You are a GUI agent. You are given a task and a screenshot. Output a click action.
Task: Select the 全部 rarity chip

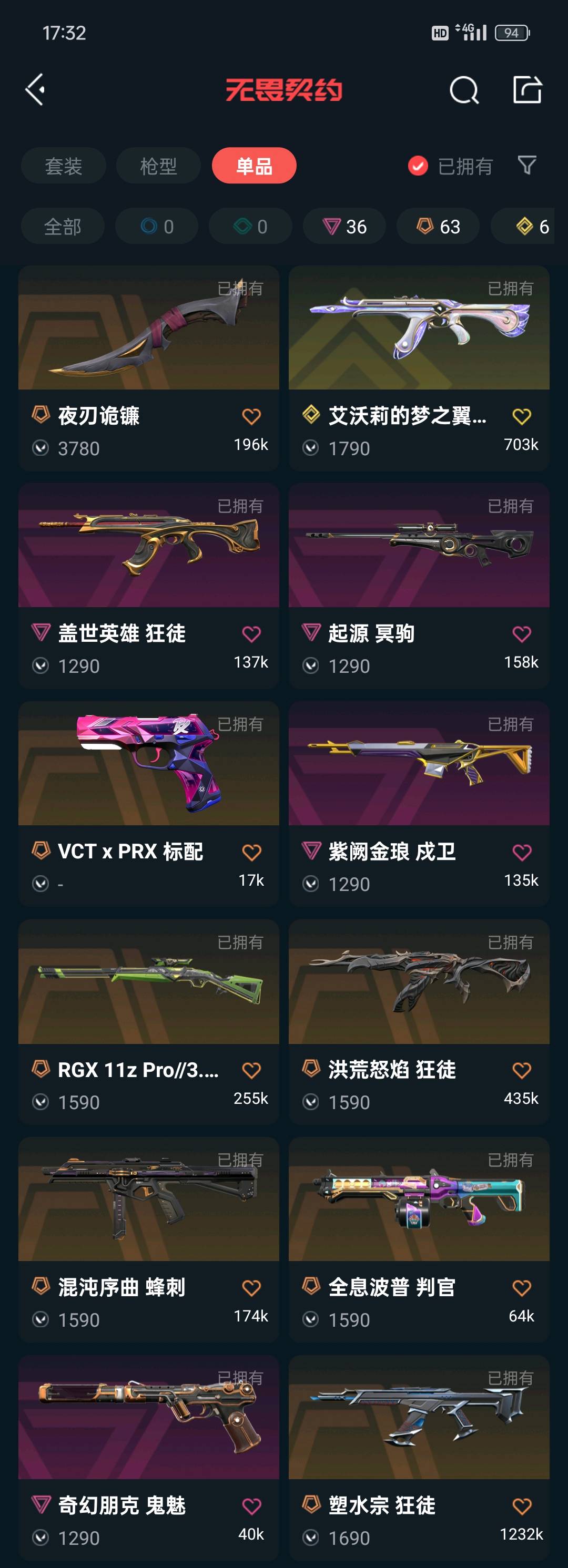(63, 227)
